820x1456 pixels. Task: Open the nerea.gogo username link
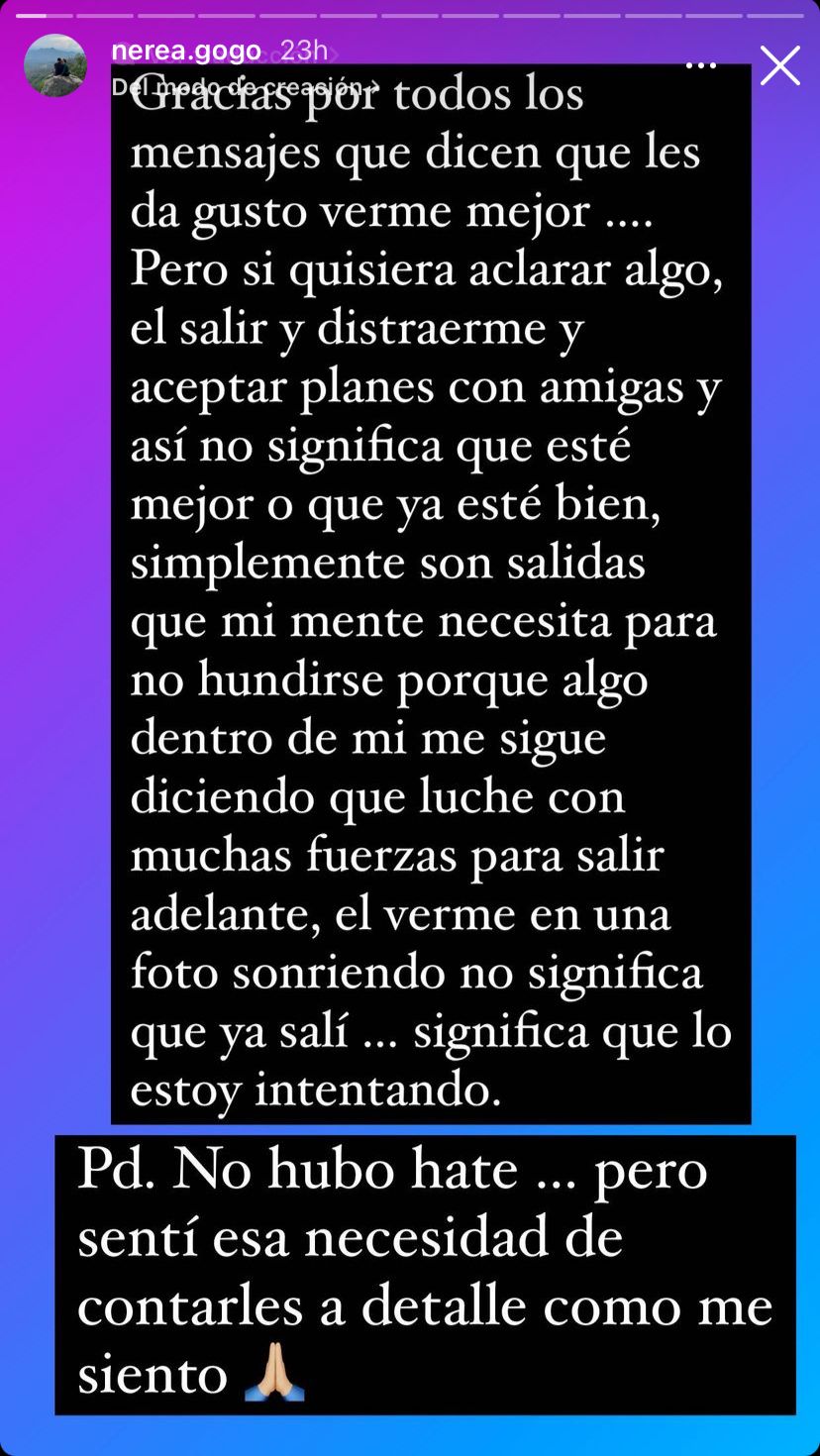186,51
